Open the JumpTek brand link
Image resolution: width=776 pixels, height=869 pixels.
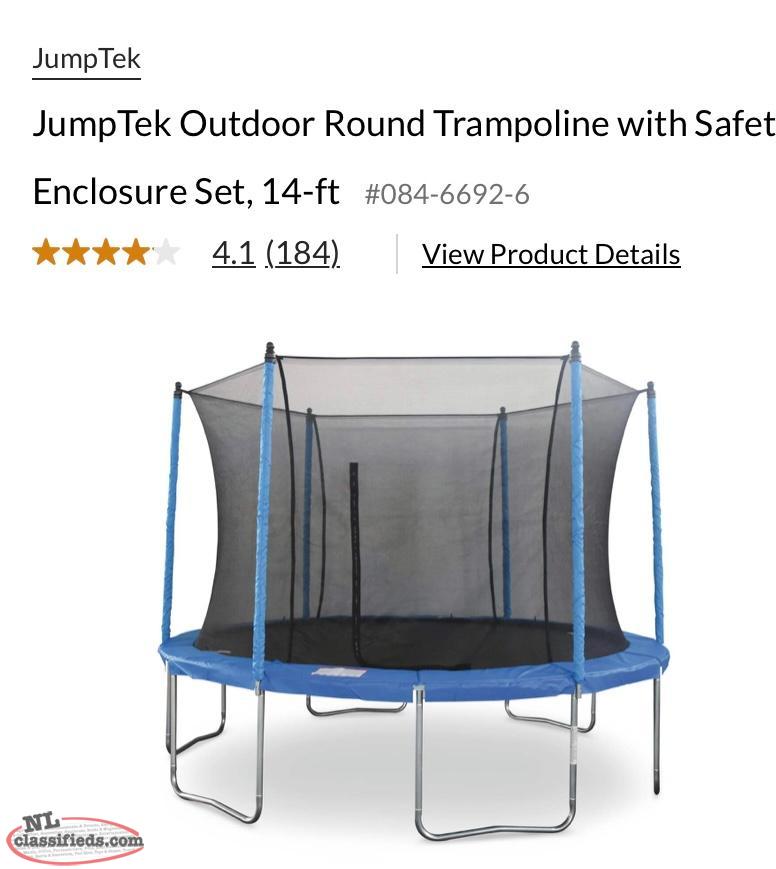click(86, 58)
